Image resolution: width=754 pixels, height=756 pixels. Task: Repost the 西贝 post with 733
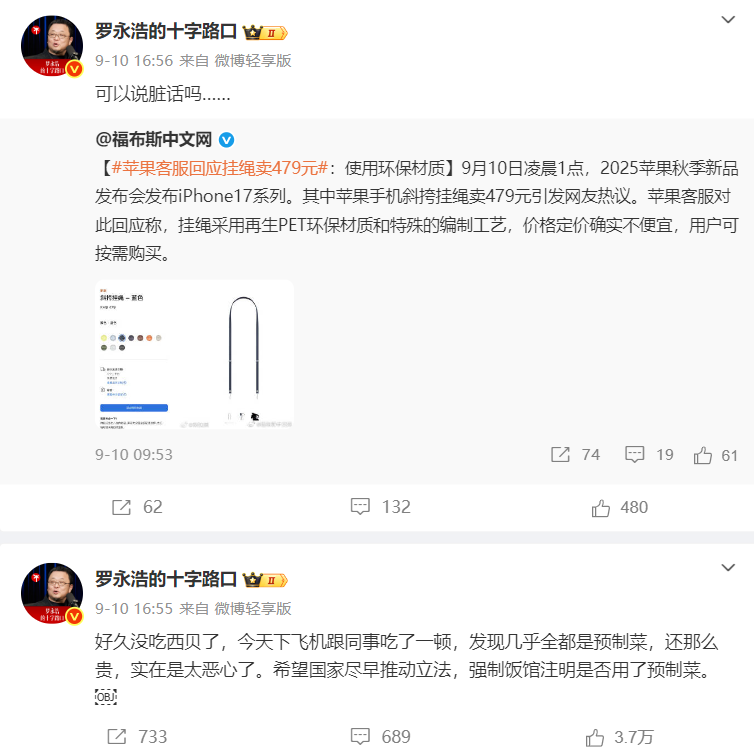pos(138,737)
